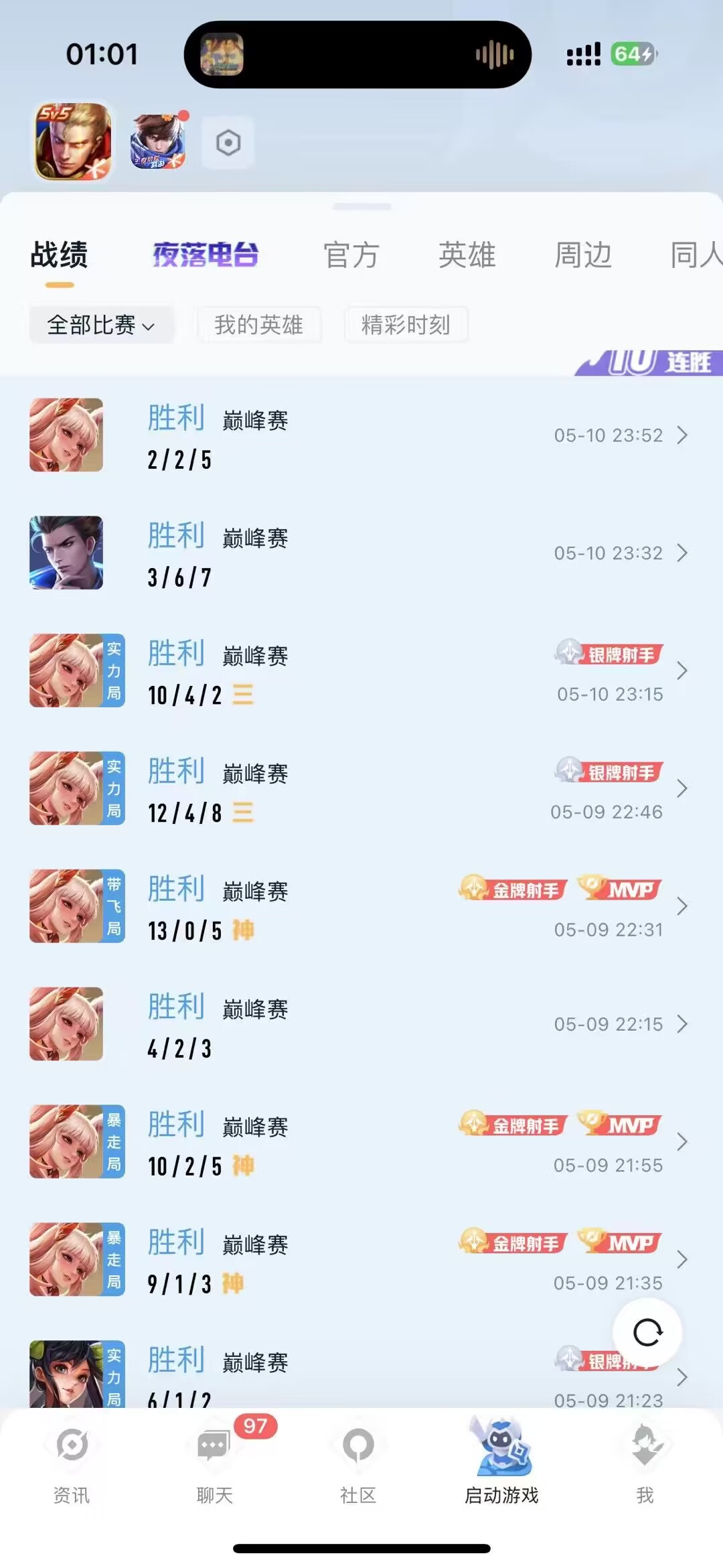The width and height of the screenshot is (723, 1568).
Task: Switch to the 周边 tab
Action: click(x=582, y=255)
